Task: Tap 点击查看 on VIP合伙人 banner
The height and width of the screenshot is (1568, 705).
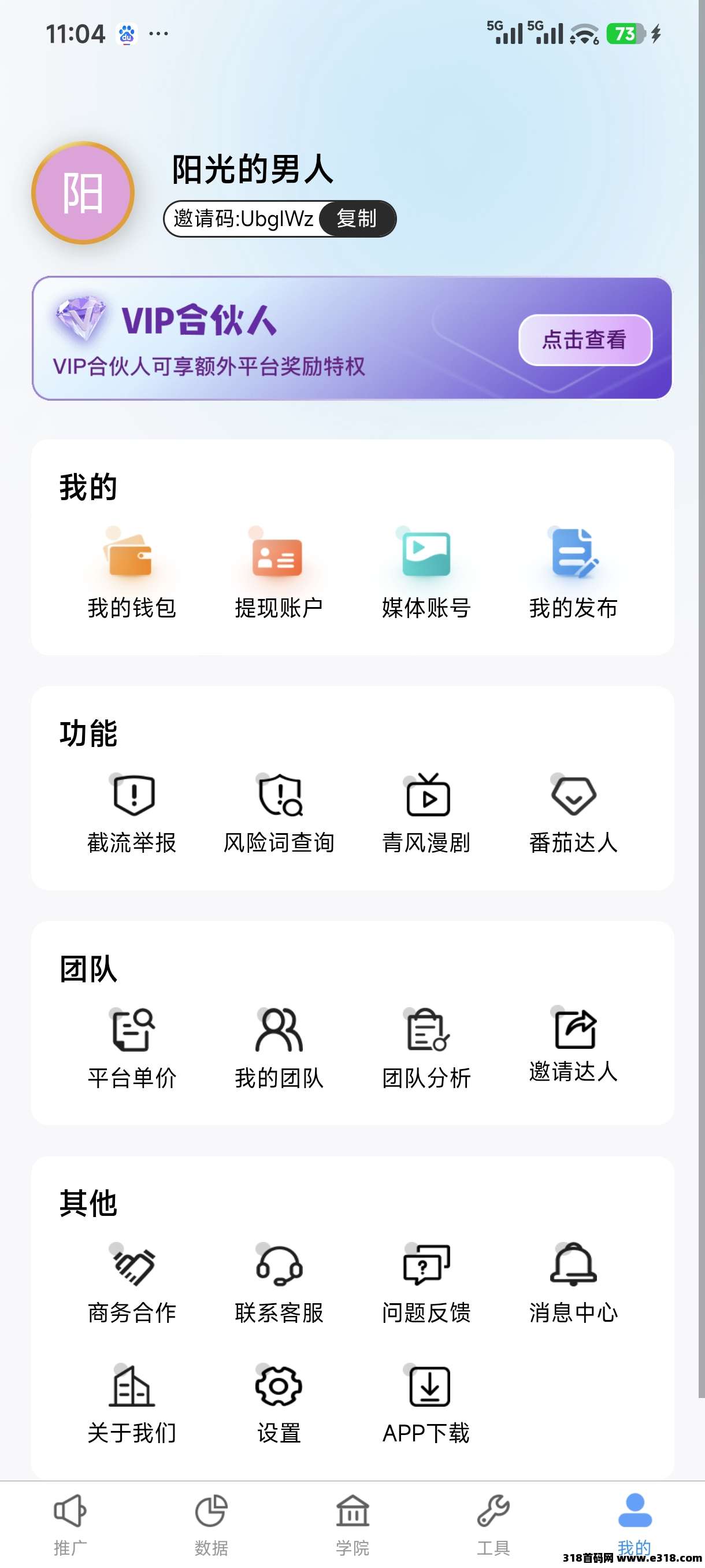Action: (x=585, y=339)
